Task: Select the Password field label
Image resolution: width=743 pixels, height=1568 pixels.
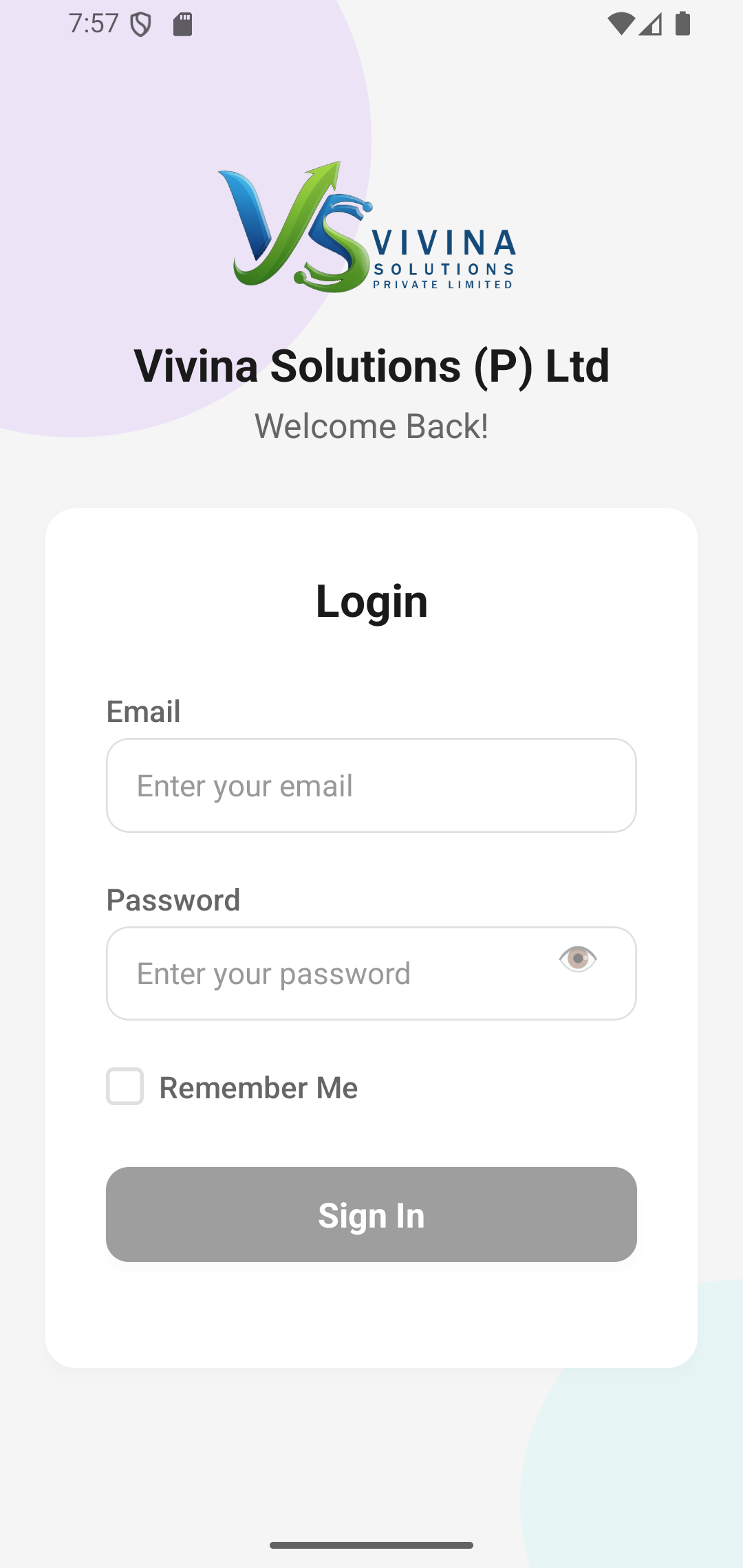Action: pyautogui.click(x=173, y=900)
